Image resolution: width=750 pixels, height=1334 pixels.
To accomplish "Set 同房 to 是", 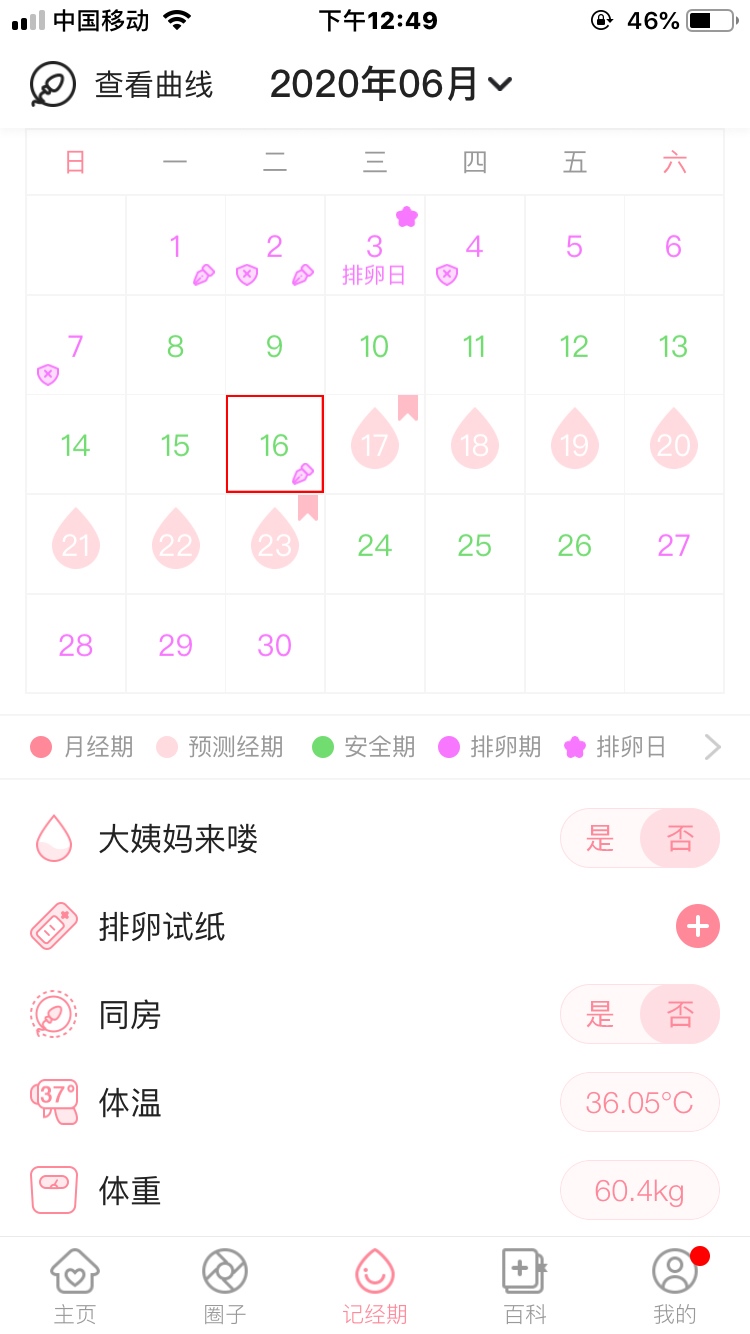I will 600,1014.
